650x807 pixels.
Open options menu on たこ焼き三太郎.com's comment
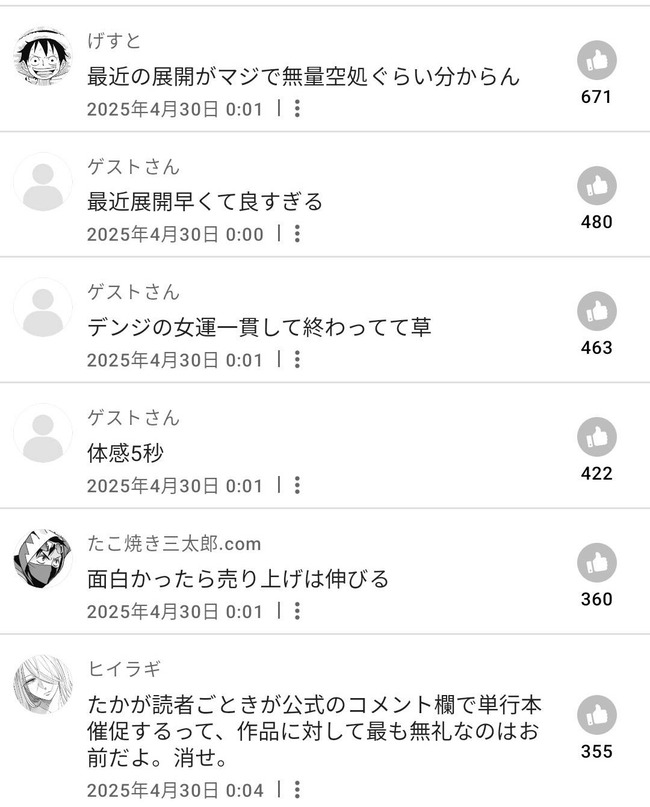tap(297, 611)
